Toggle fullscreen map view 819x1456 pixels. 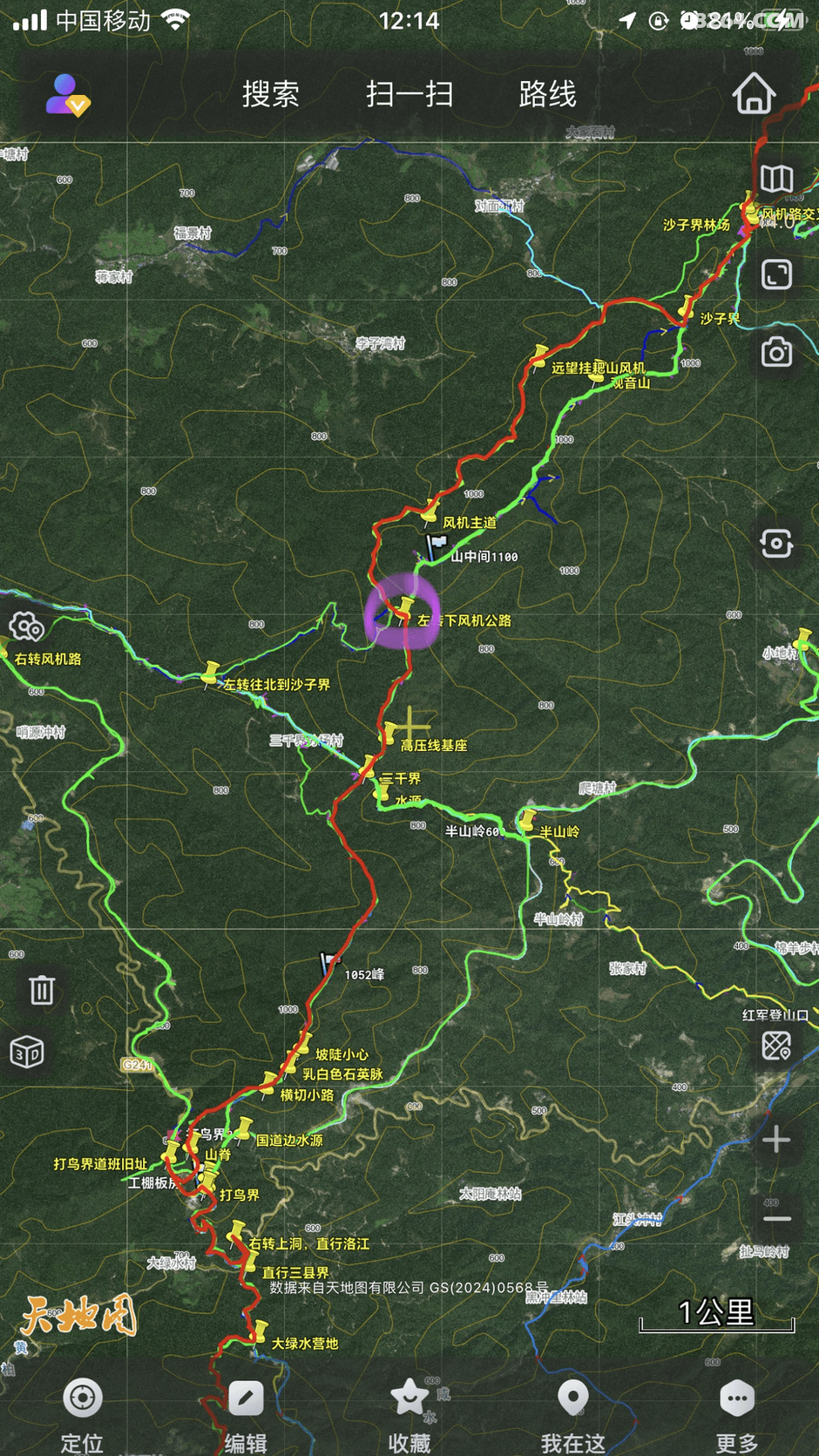776,274
